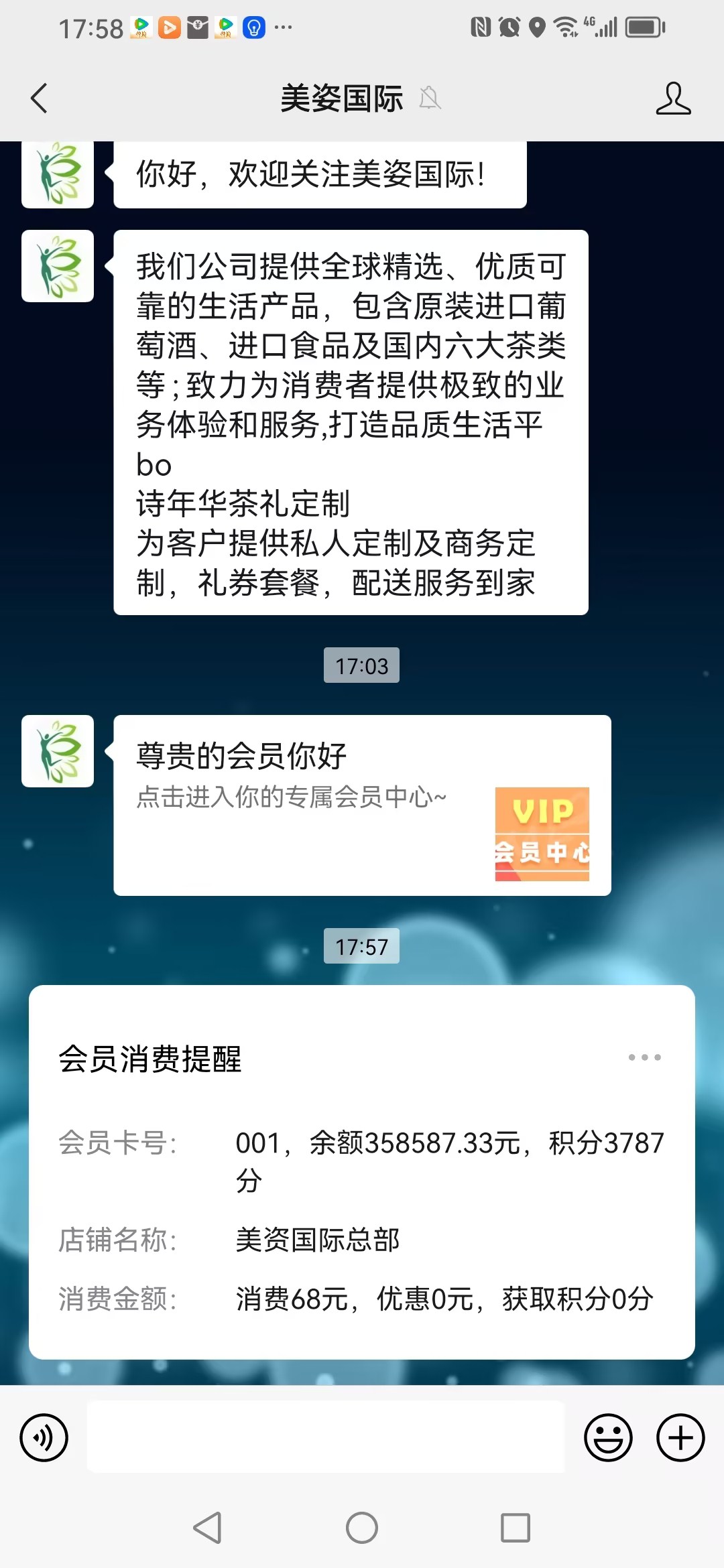Tap the 美姿国际 chat title
Image resolution: width=724 pixels, height=1568 pixels.
pyautogui.click(x=341, y=98)
